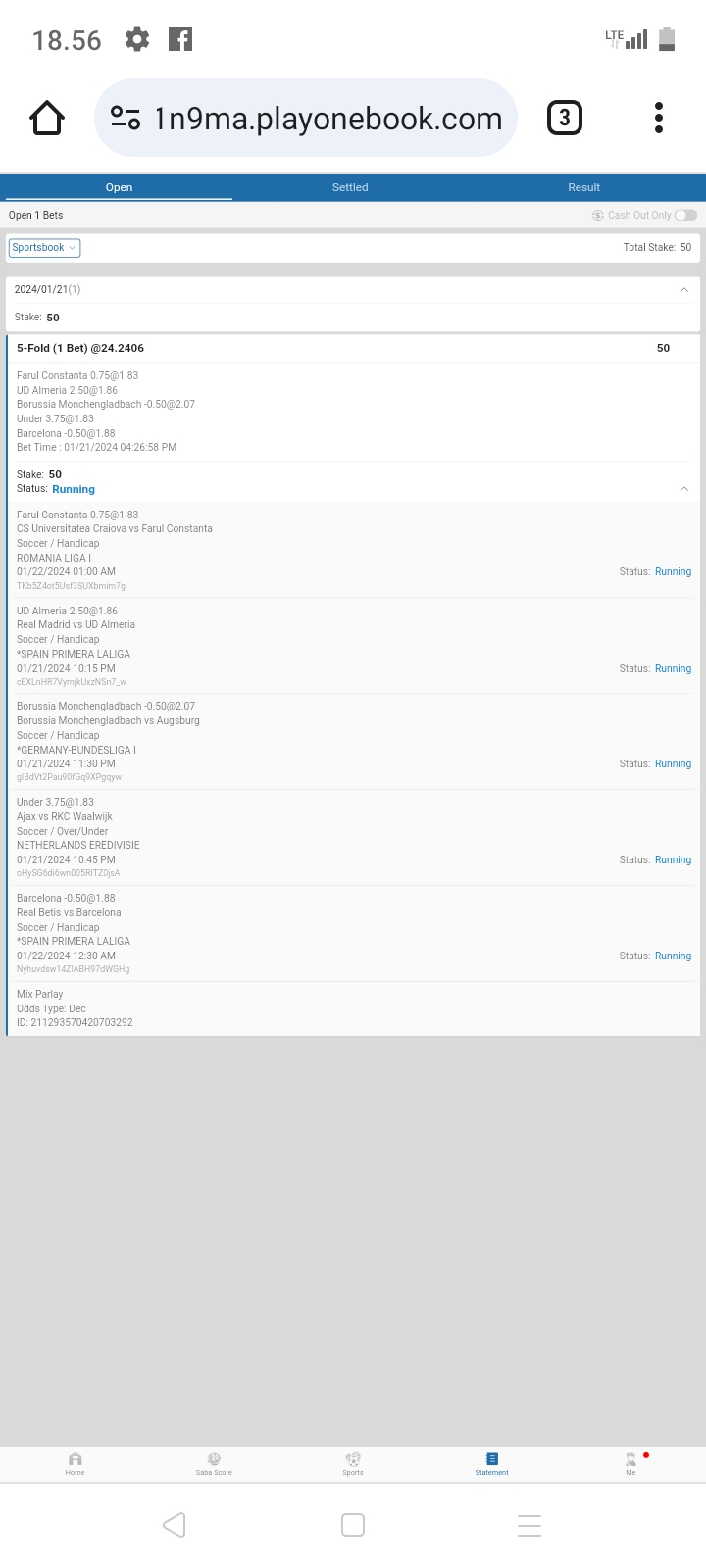Open the browser overflow menu
This screenshot has width=706, height=1568.
pyautogui.click(x=659, y=119)
